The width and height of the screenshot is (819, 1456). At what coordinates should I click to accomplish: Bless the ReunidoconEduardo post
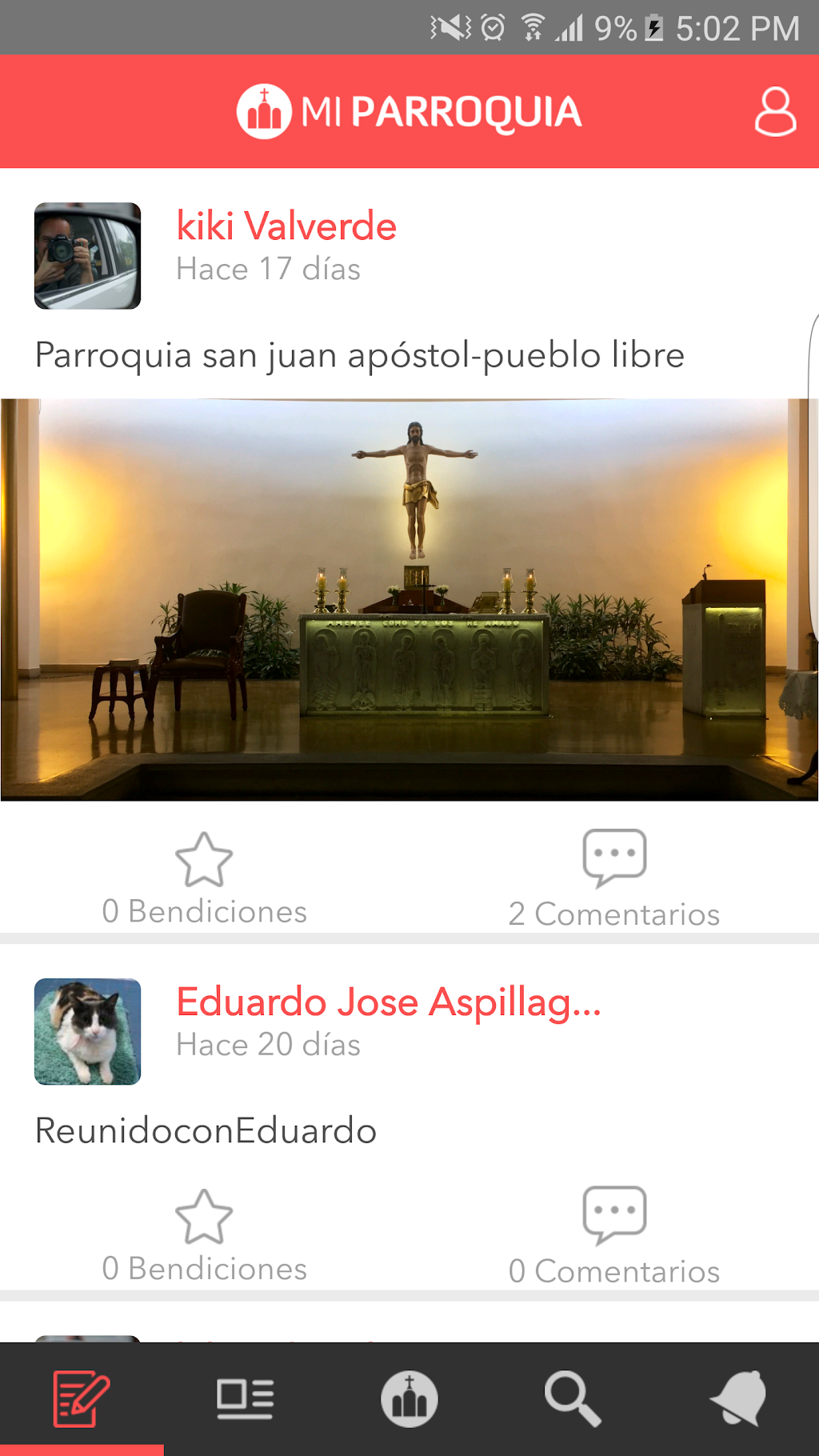point(204,1218)
